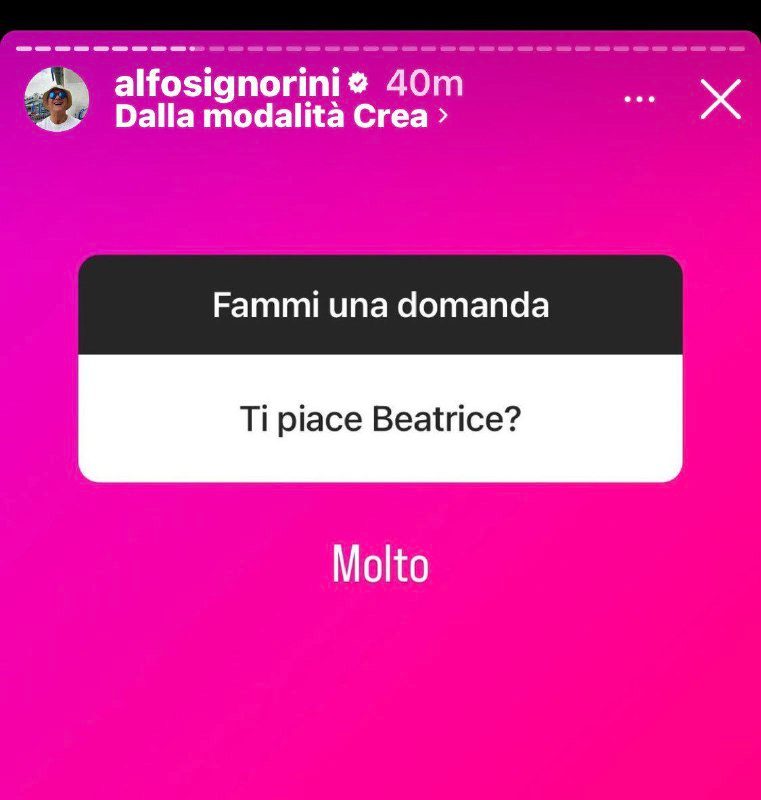
Task: Close the story viewer
Action: pyautogui.click(x=720, y=100)
